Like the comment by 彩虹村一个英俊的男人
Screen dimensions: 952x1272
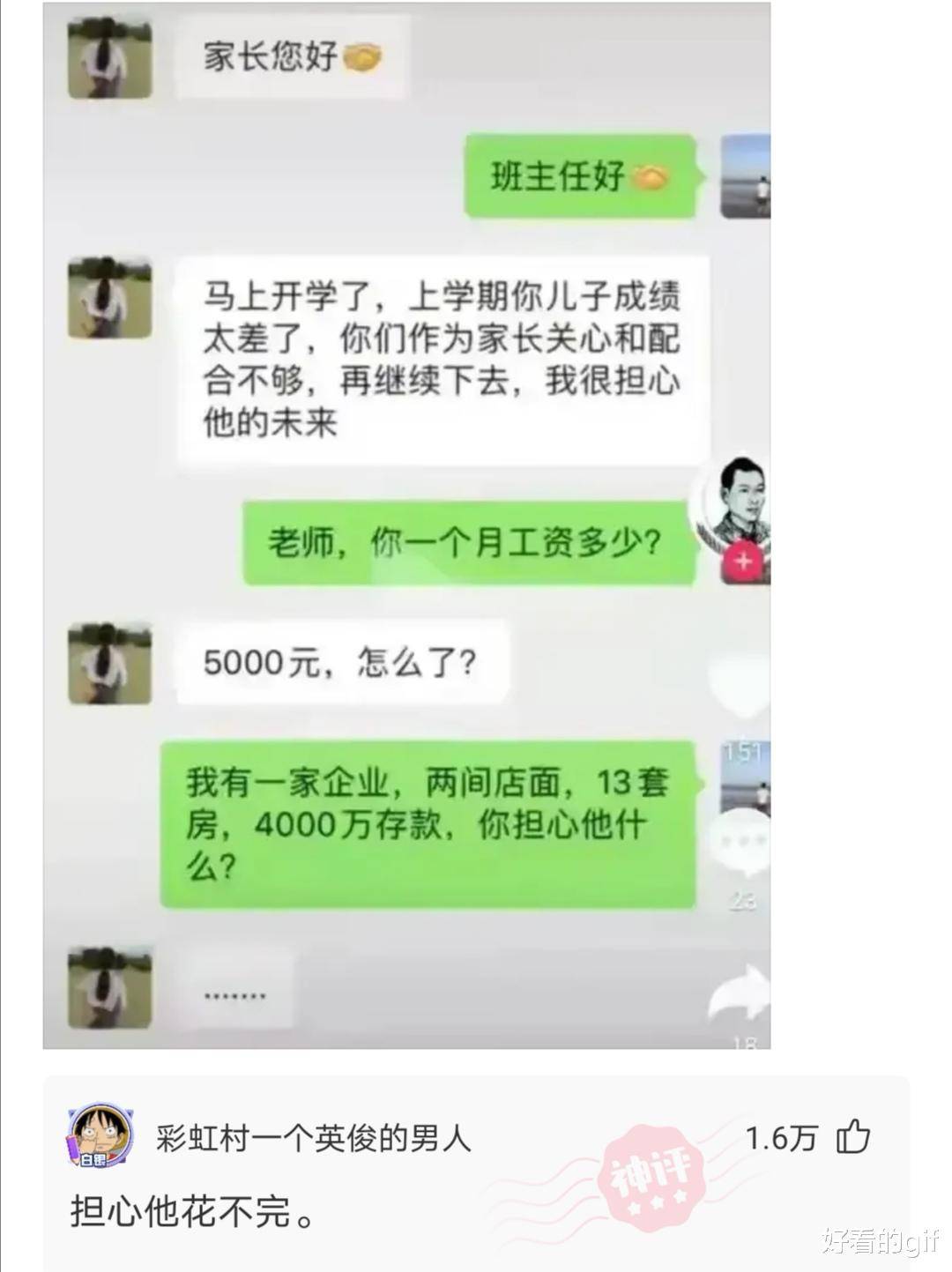tap(852, 1136)
